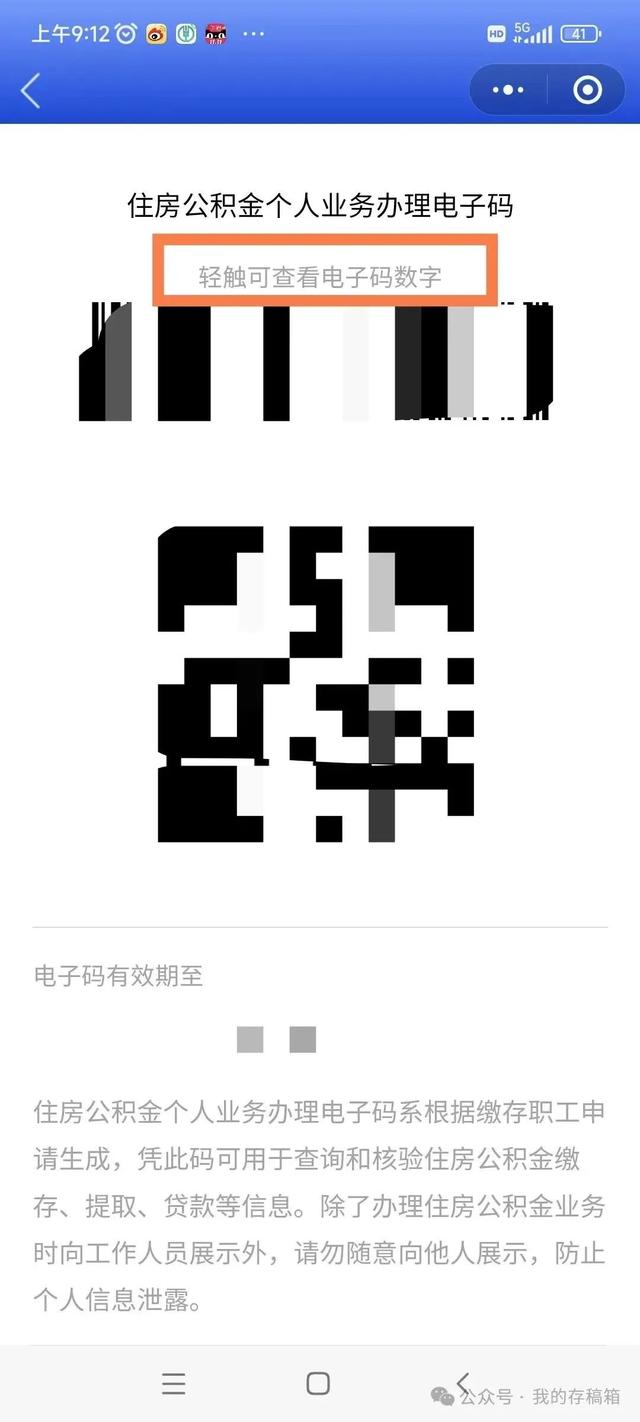Open the mini program more-options menu
Image resolution: width=640 pixels, height=1422 pixels.
coord(508,90)
